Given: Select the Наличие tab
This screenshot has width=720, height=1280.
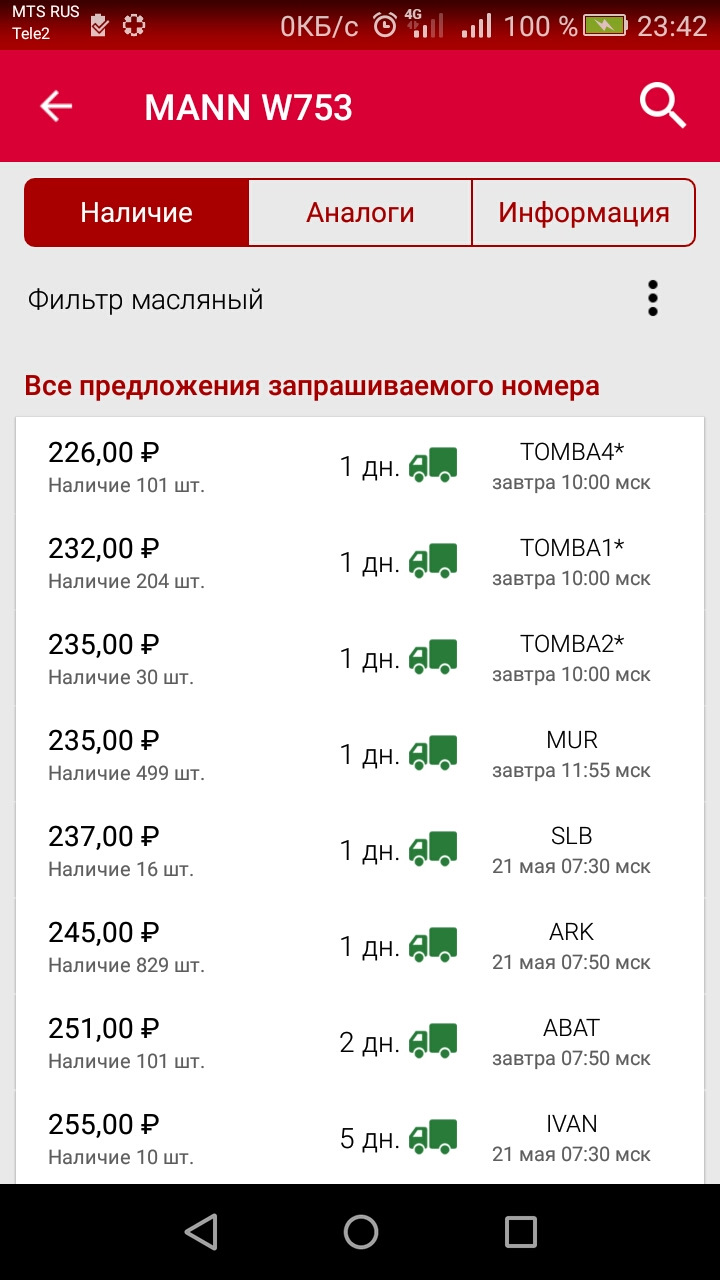Looking at the screenshot, I should pos(136,212).
